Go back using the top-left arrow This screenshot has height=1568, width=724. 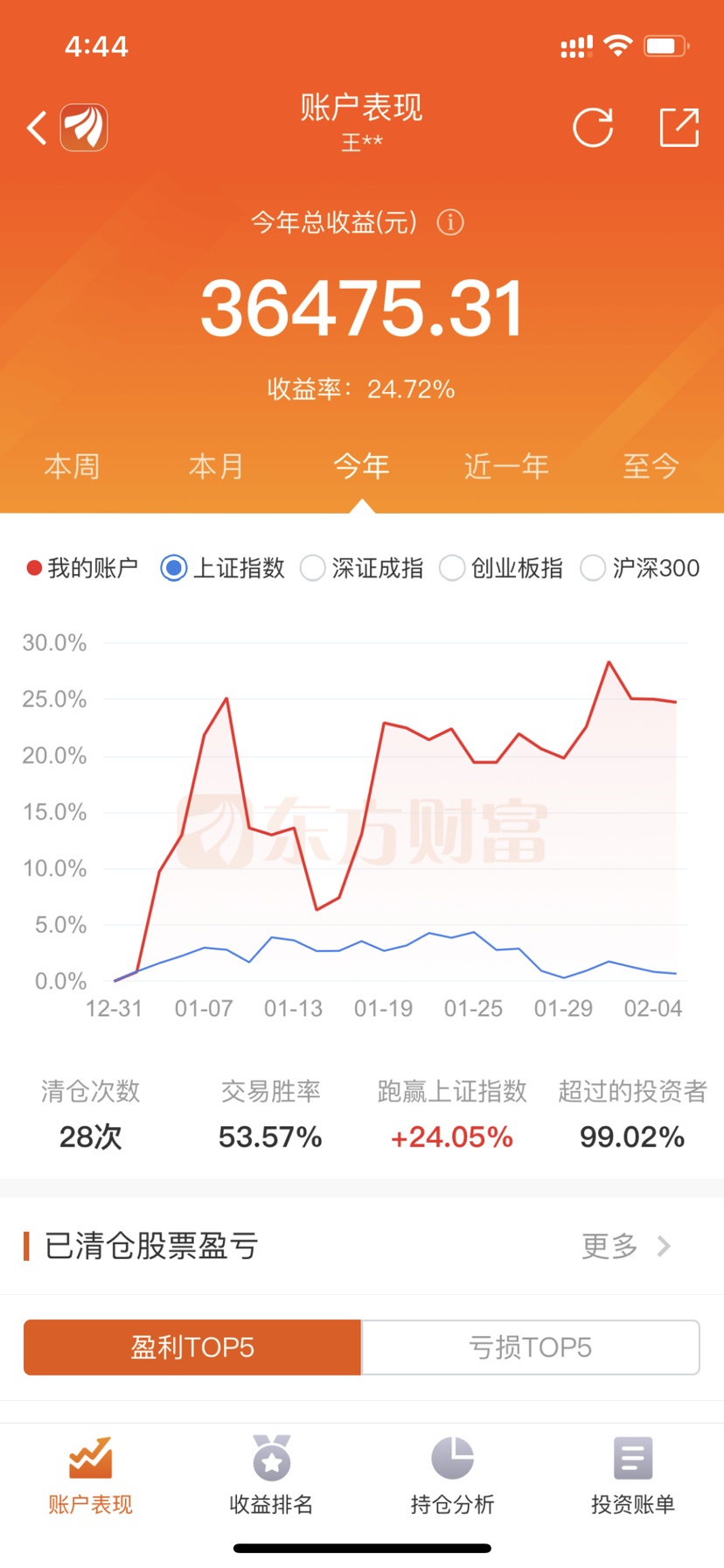point(36,128)
